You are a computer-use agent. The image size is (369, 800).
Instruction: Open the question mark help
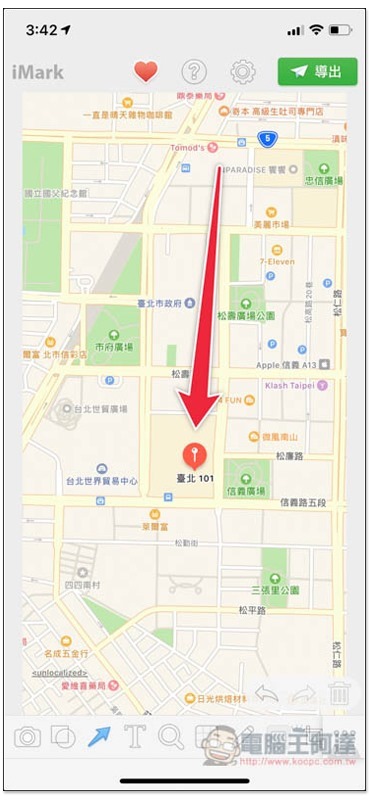point(194,71)
